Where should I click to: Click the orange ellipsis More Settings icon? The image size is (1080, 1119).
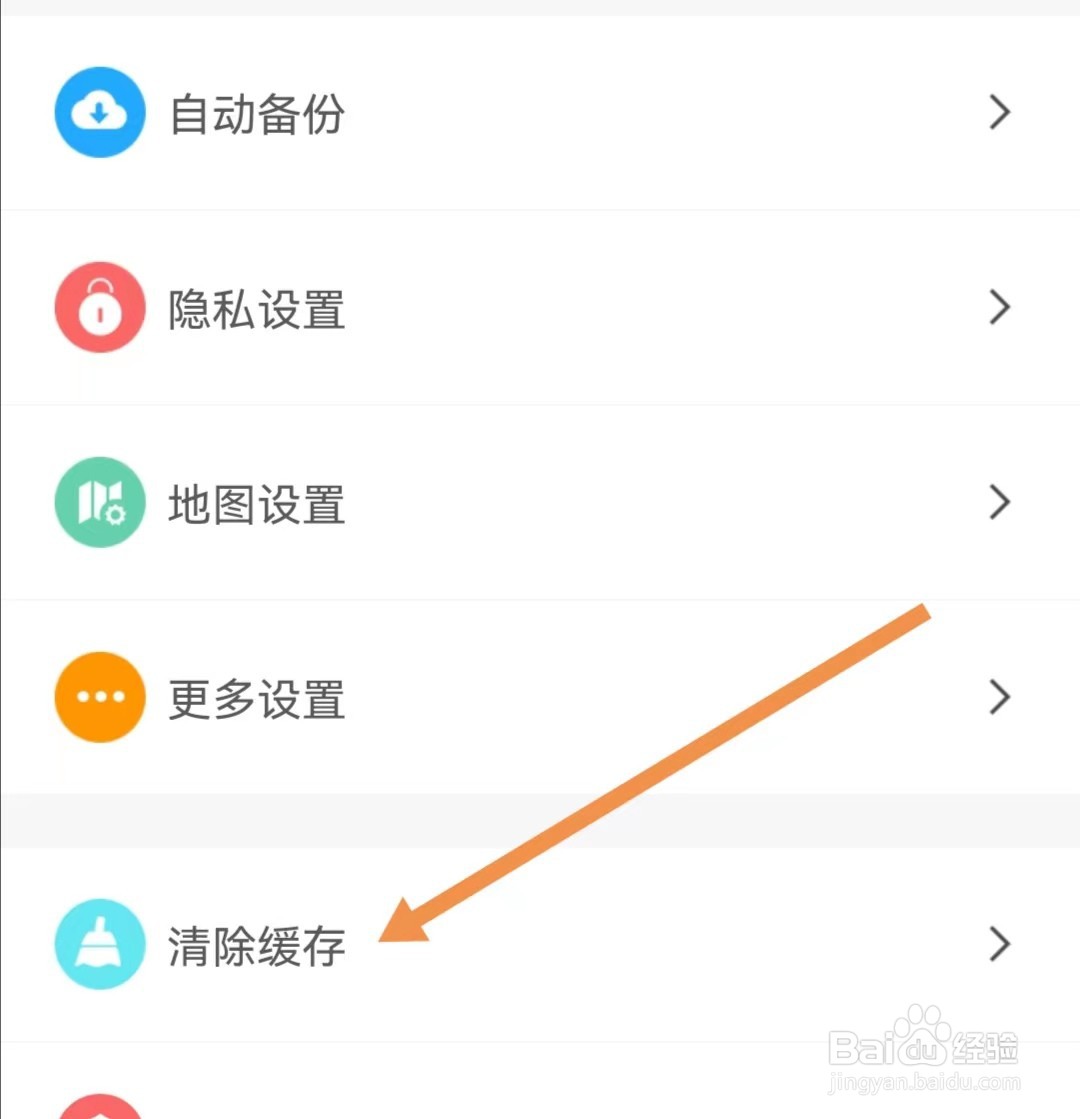(x=100, y=698)
